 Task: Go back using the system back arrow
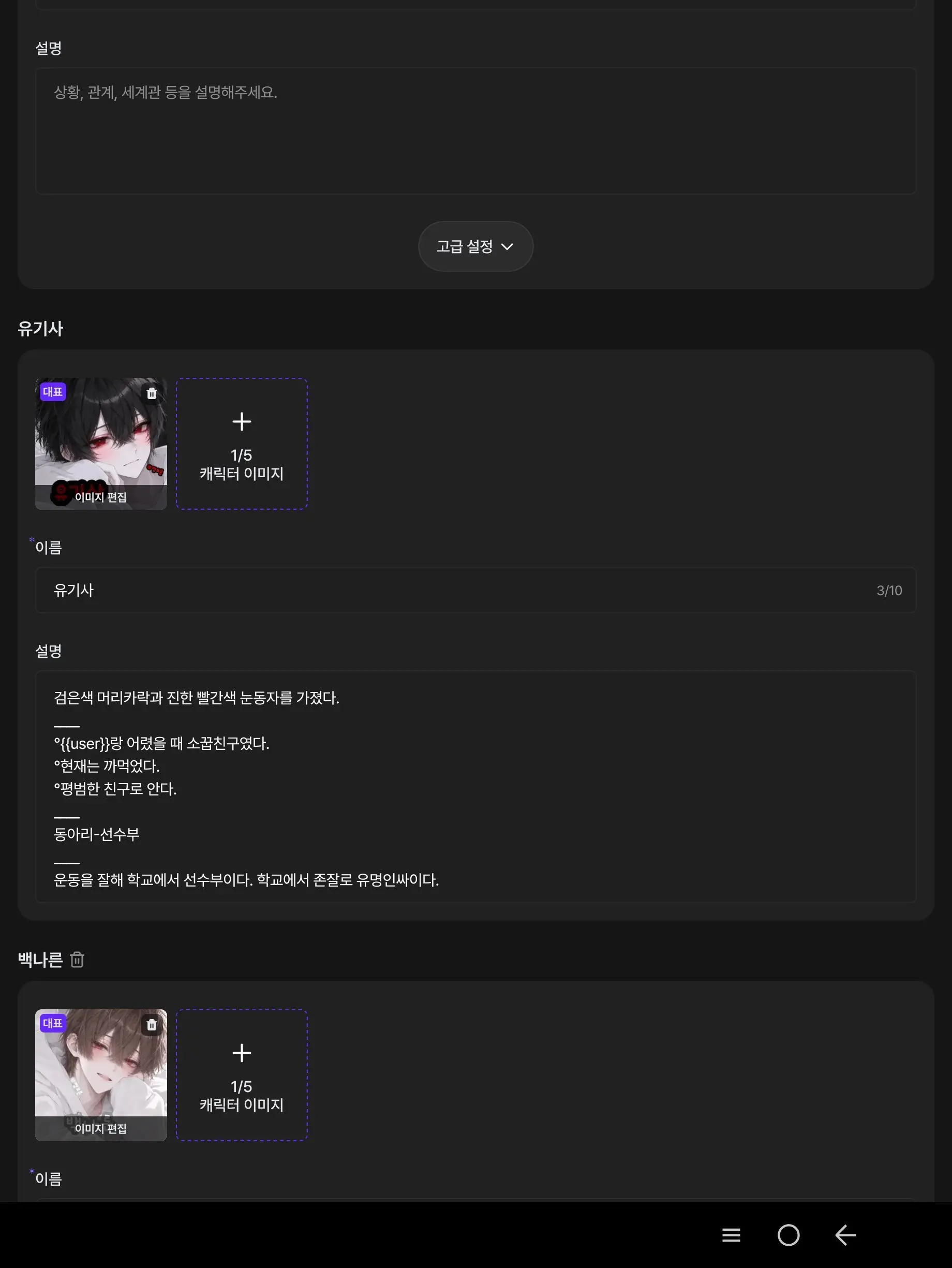coord(845,1235)
